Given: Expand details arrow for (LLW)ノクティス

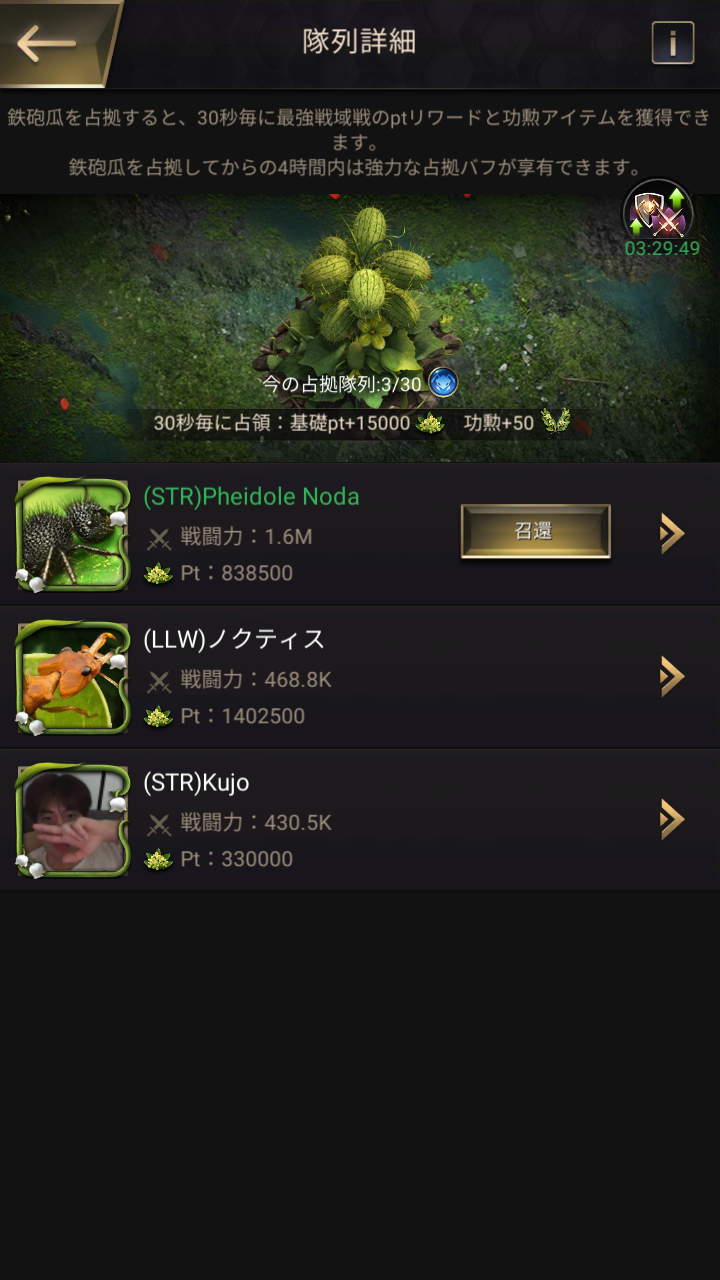Looking at the screenshot, I should [x=672, y=677].
